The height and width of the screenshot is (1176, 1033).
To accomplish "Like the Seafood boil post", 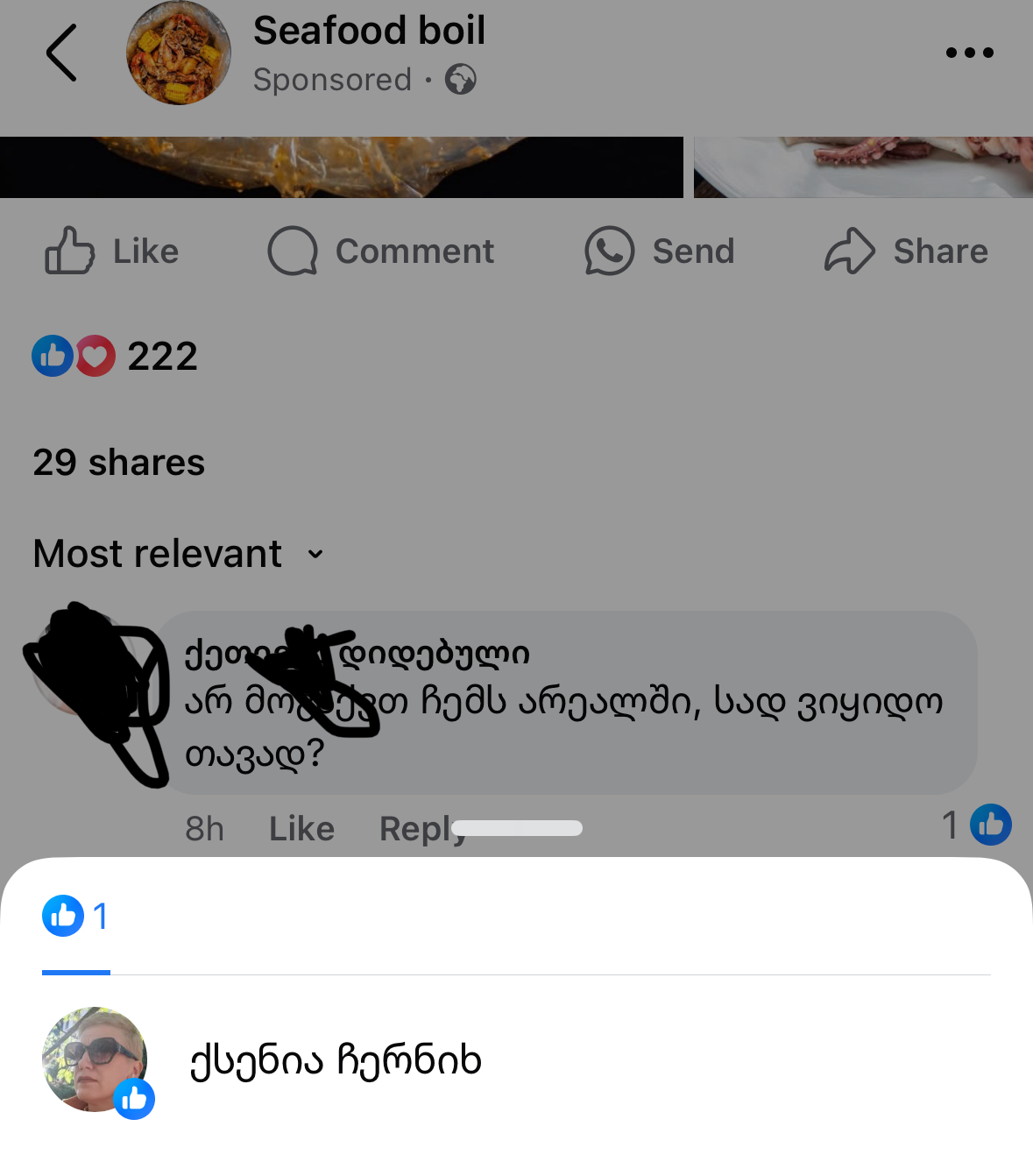I will (112, 251).
